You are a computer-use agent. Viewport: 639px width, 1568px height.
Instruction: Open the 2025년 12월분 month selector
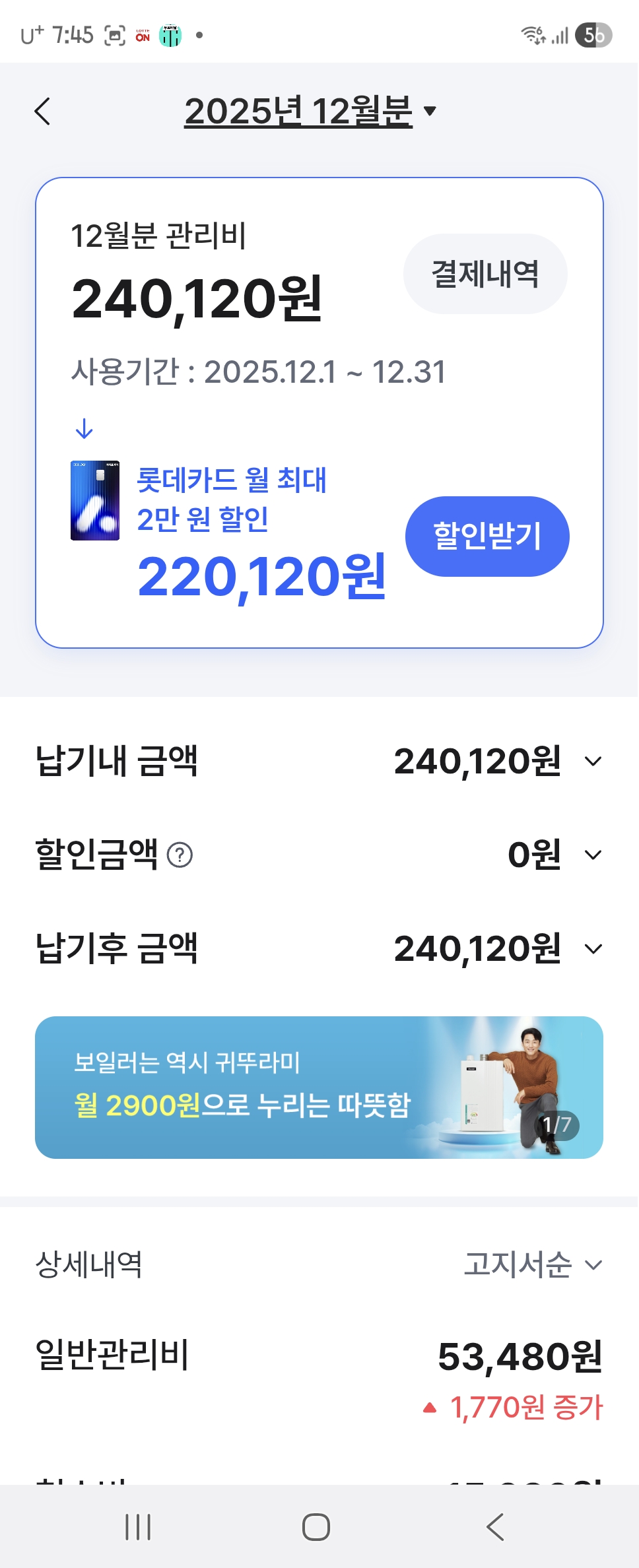(x=310, y=111)
